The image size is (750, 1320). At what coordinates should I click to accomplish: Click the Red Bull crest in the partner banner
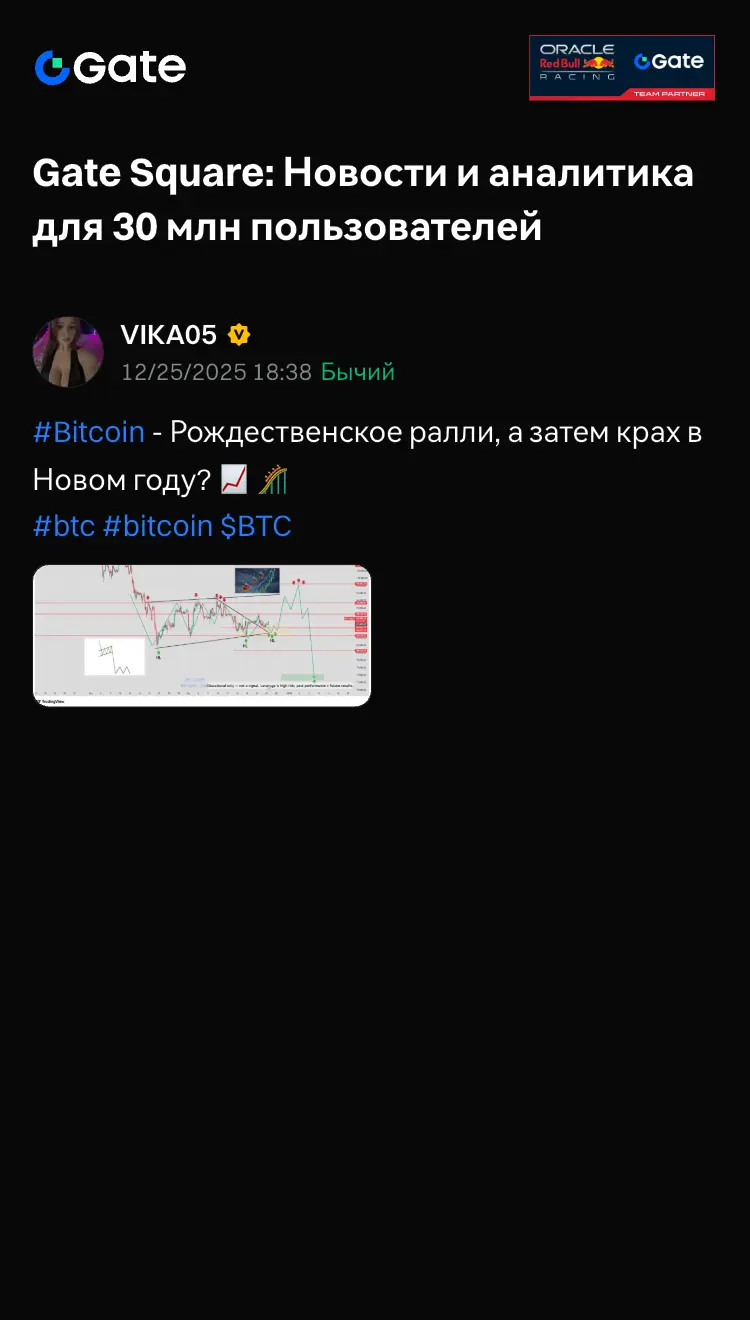[x=598, y=63]
